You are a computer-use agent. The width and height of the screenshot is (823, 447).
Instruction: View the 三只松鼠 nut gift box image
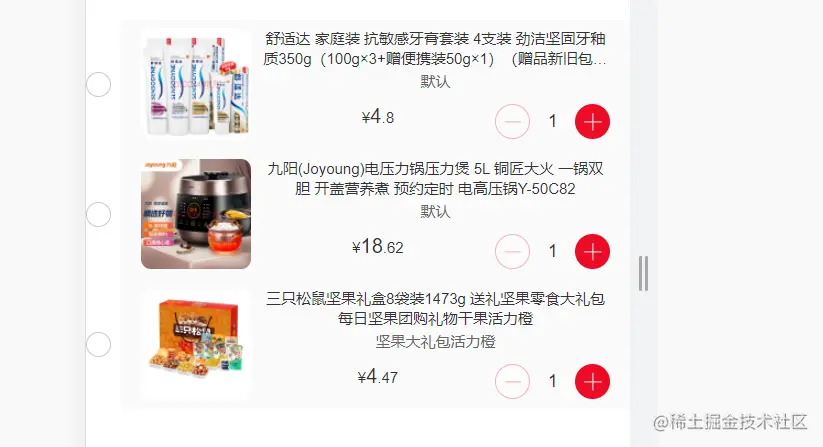(x=196, y=345)
